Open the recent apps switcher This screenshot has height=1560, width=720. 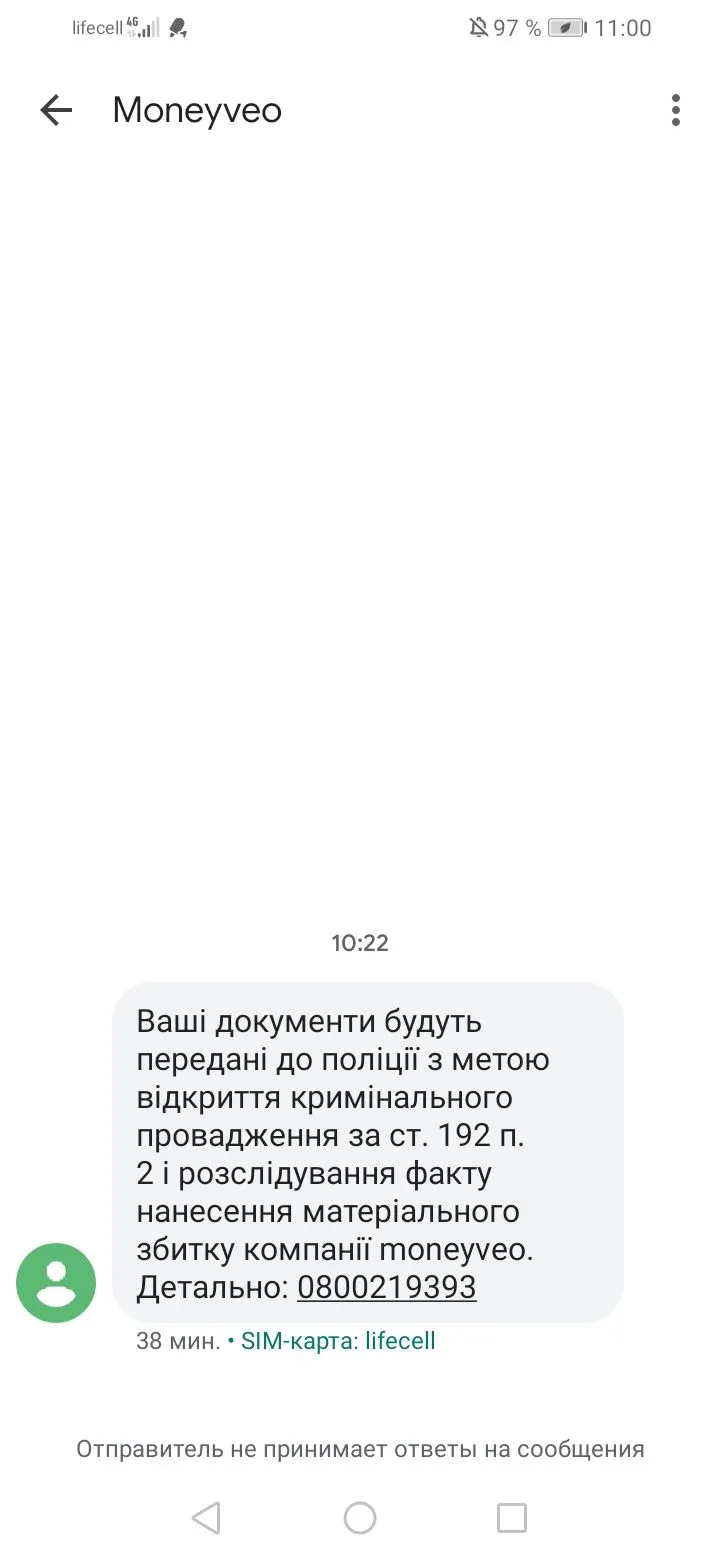pyautogui.click(x=511, y=1518)
